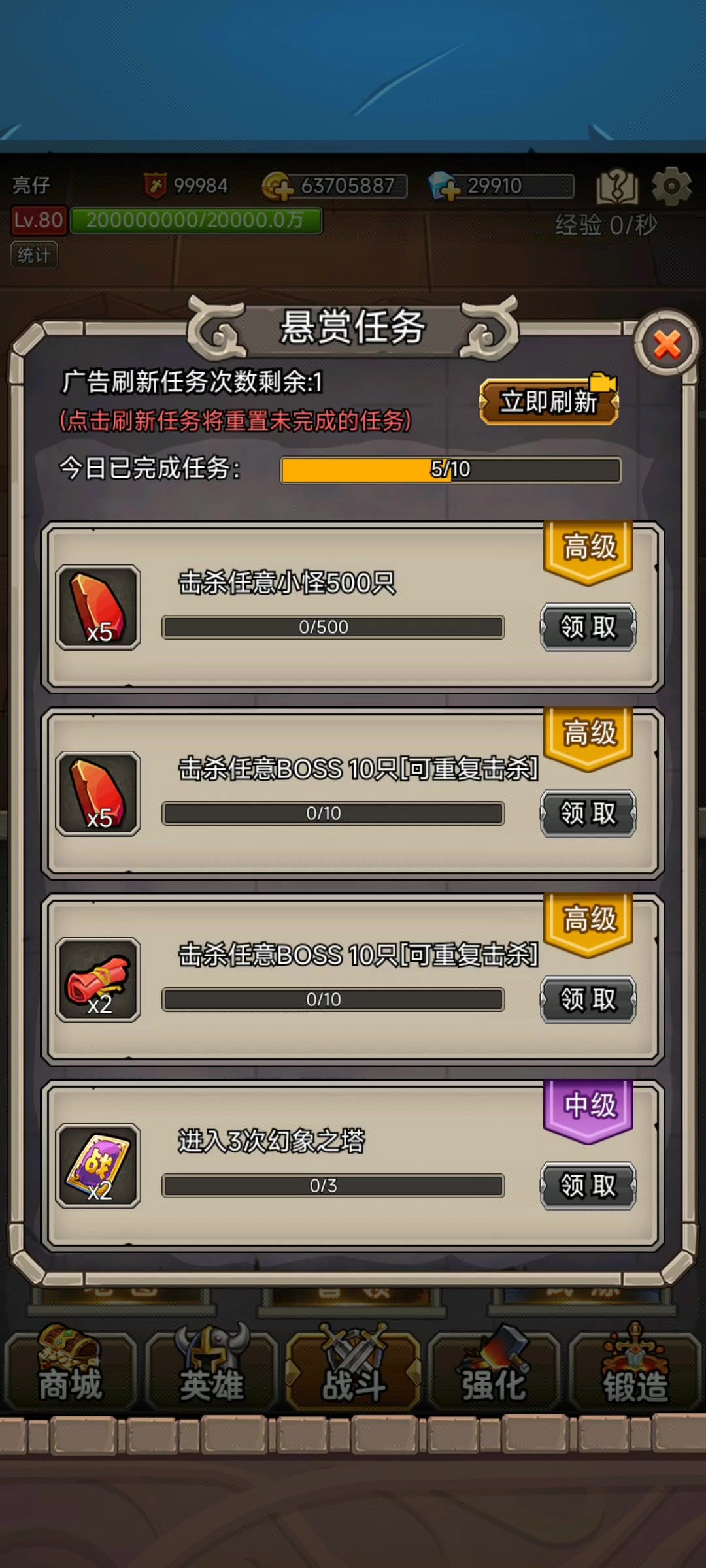Close the 悬赏任务 bounty dialog
706x1568 pixels.
click(x=667, y=344)
